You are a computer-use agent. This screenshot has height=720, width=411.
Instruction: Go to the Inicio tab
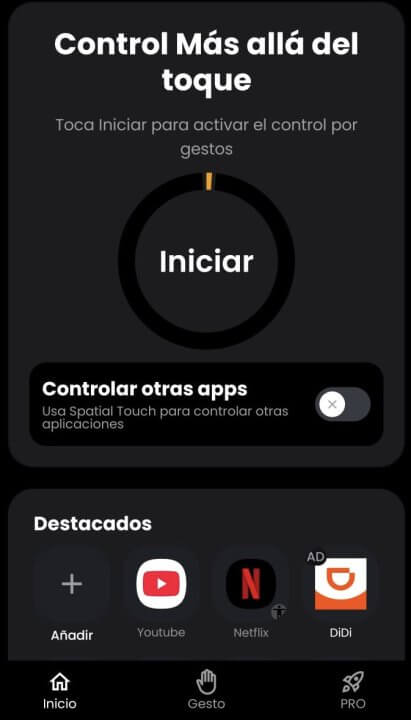(60, 690)
